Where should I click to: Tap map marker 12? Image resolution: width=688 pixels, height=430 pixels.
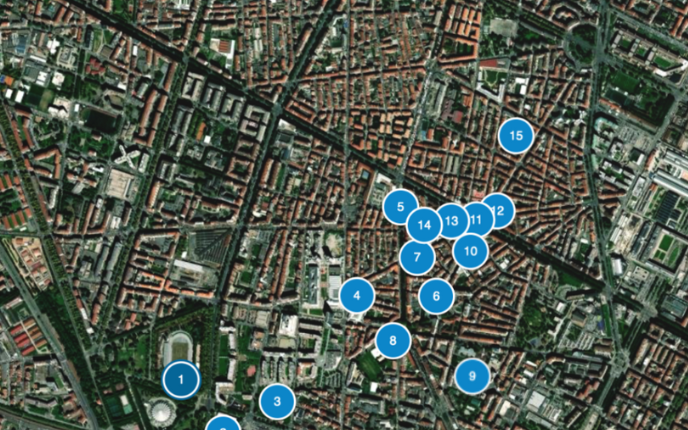[x=501, y=210]
